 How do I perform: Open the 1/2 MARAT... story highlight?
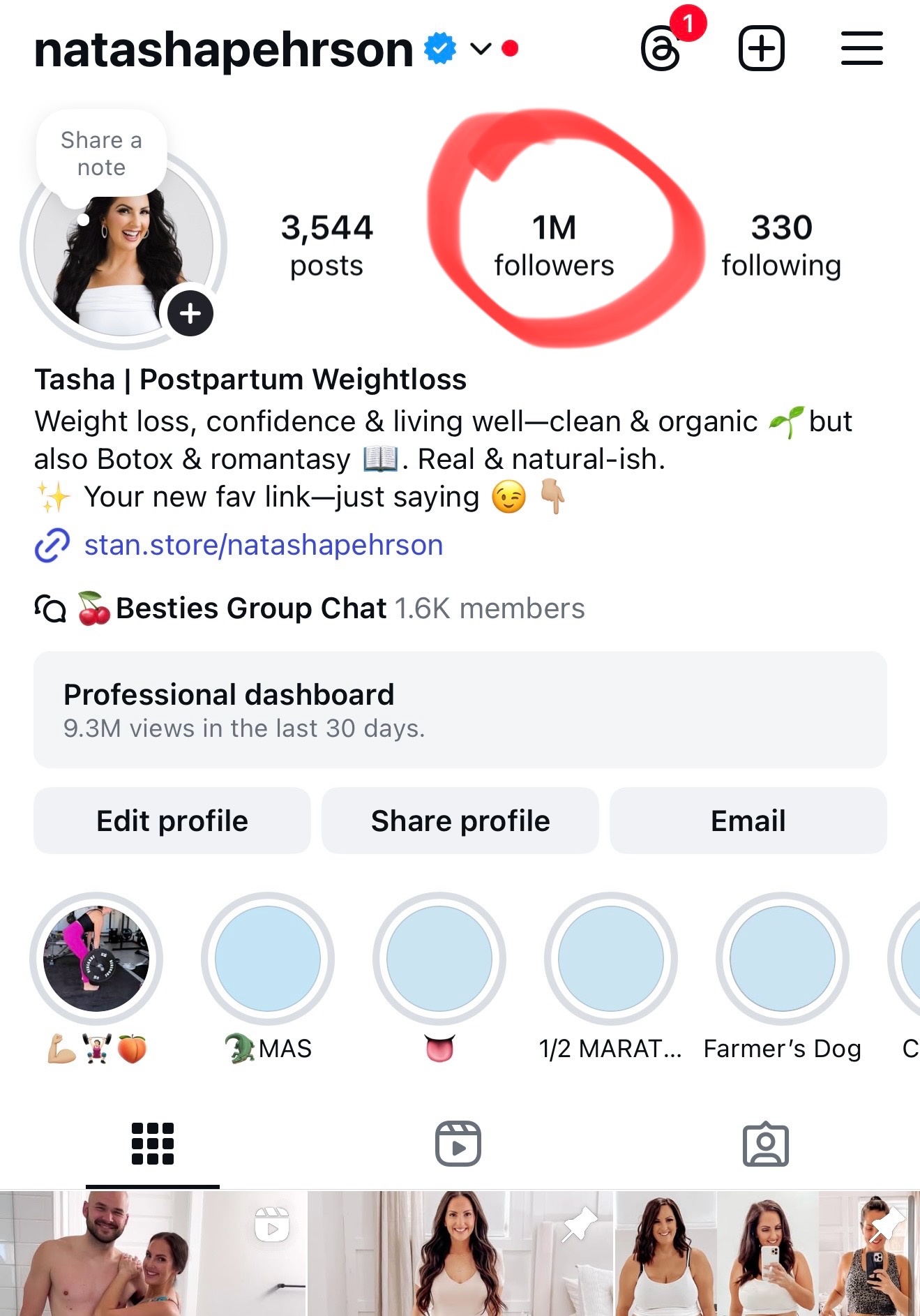(x=610, y=959)
